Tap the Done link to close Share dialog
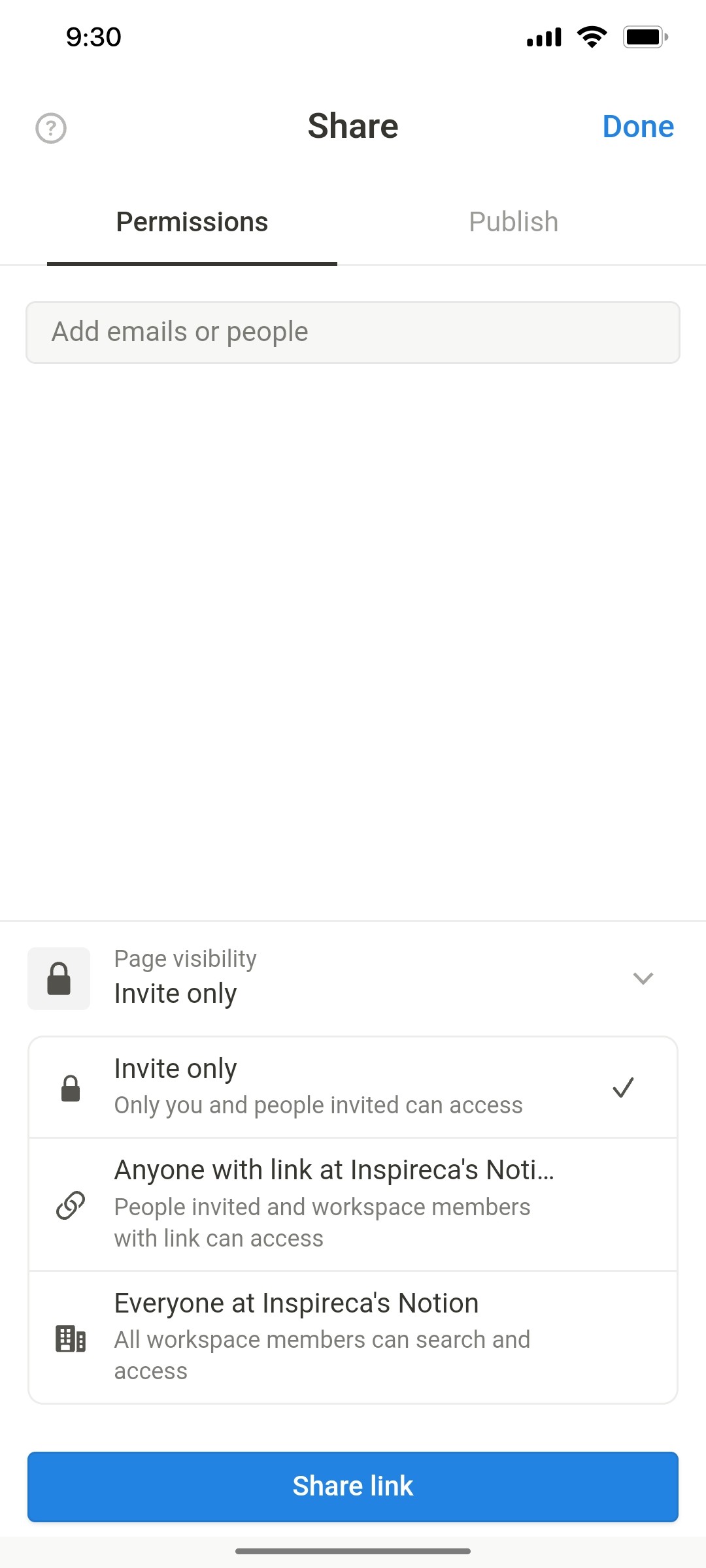This screenshot has height=1568, width=706. click(x=639, y=126)
